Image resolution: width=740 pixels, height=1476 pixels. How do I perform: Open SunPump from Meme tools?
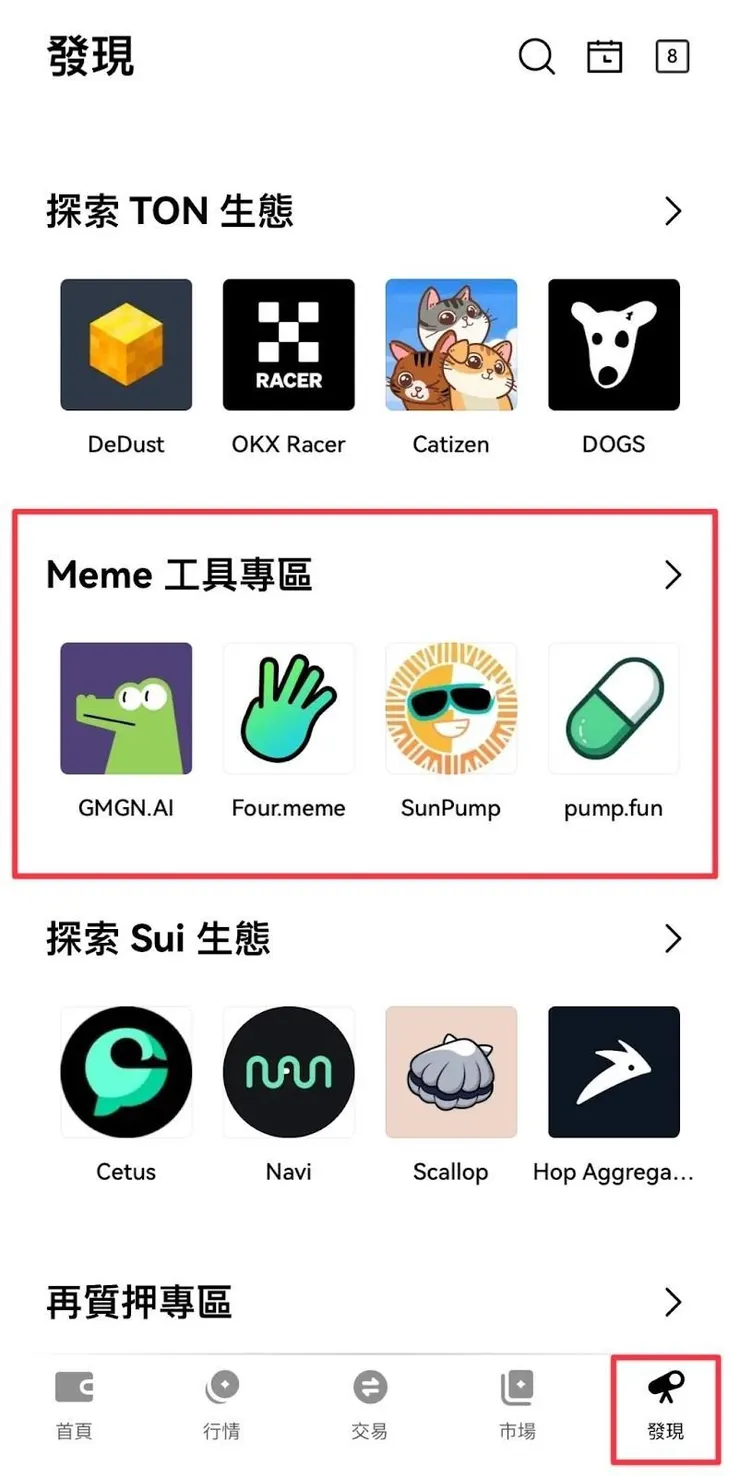tap(451, 708)
